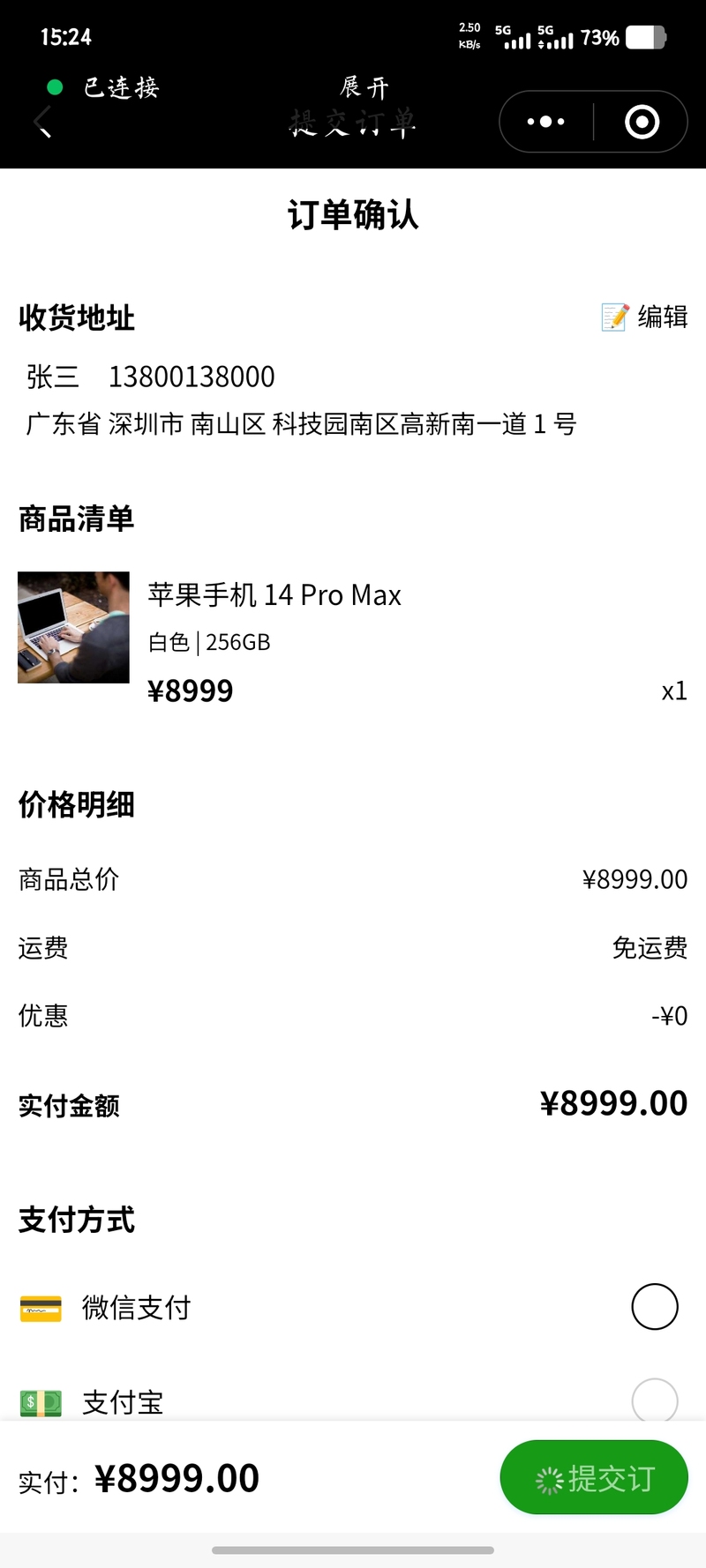Select 微信支付 as payment method
706x1568 pixels.
click(654, 1307)
